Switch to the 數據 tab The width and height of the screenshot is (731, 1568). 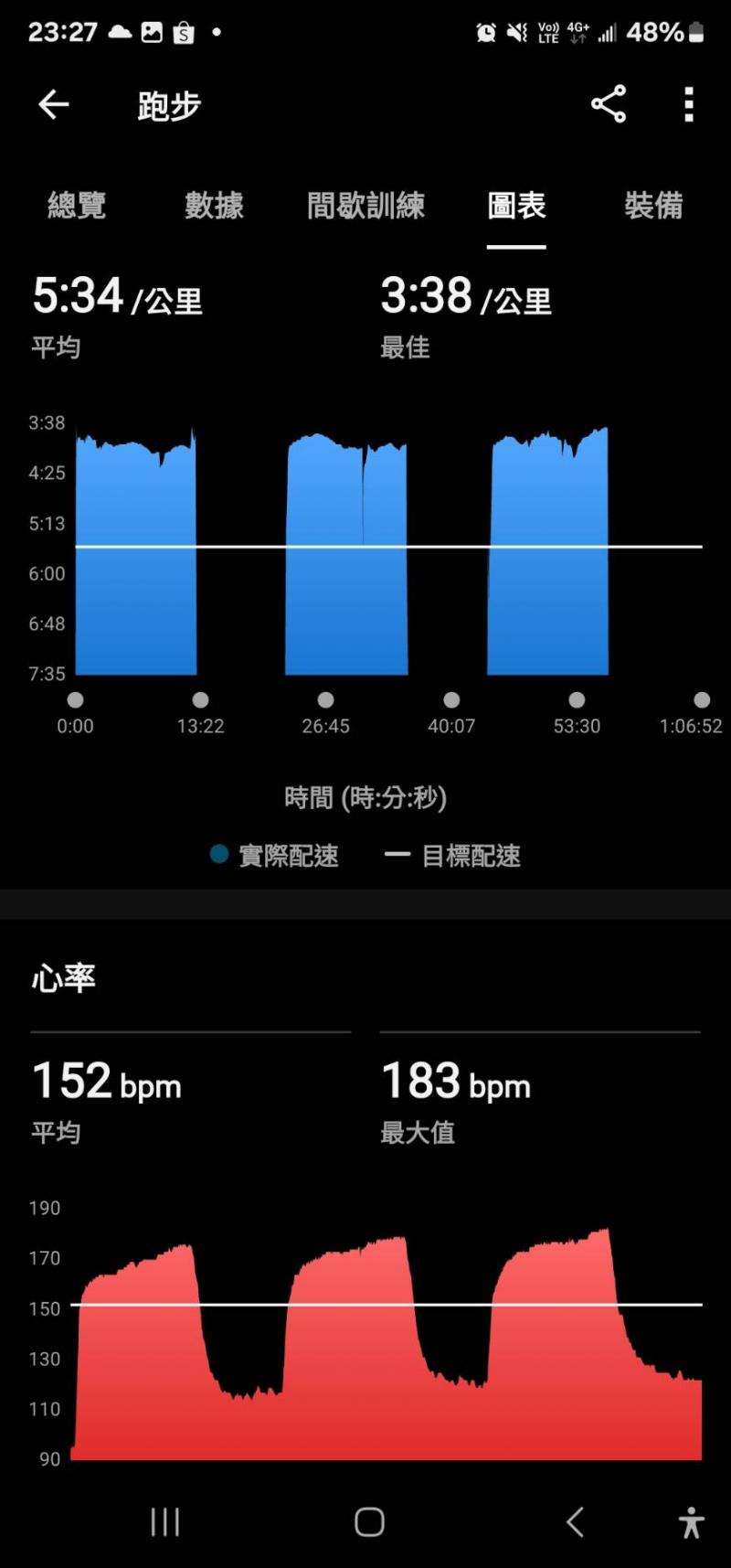[214, 206]
